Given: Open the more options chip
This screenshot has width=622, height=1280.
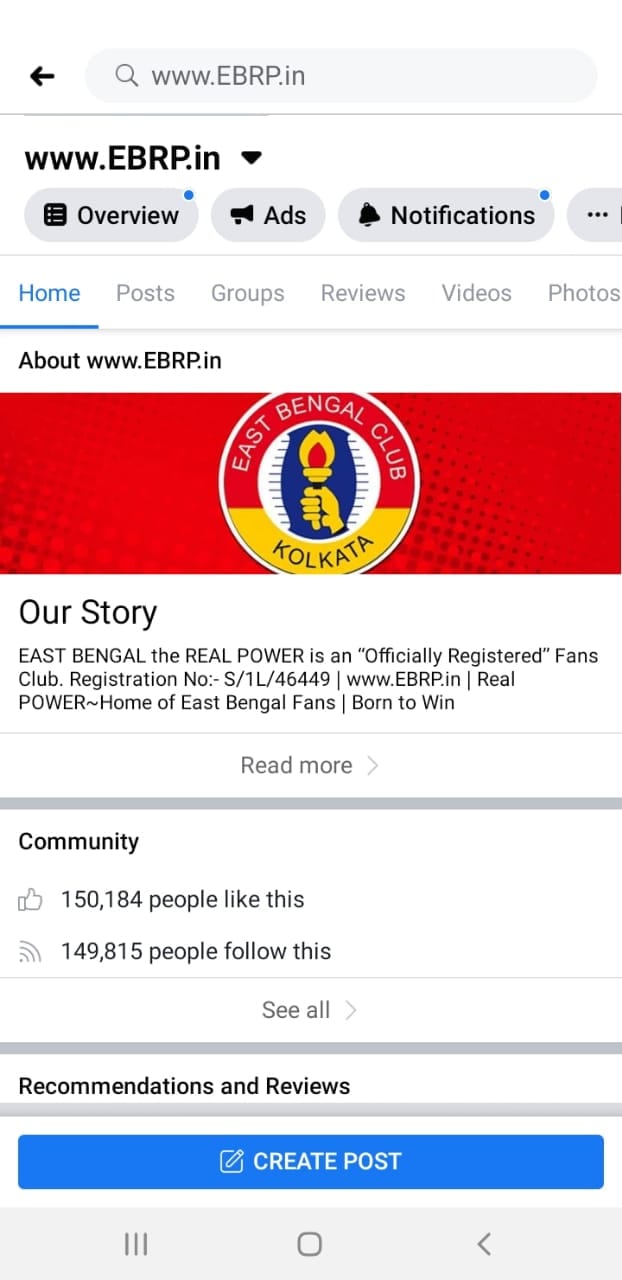Looking at the screenshot, I should click(598, 215).
